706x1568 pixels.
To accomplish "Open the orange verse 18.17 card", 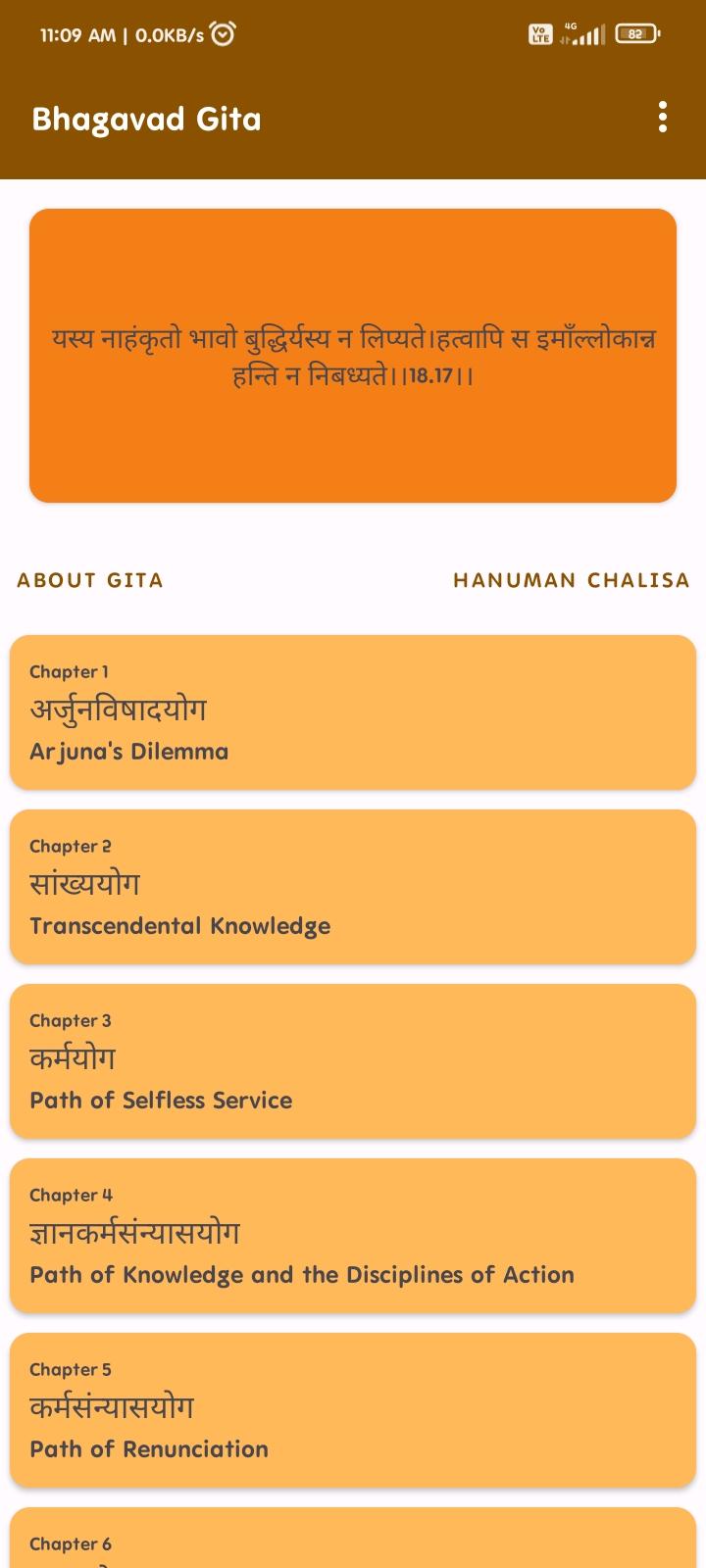I will tap(353, 356).
